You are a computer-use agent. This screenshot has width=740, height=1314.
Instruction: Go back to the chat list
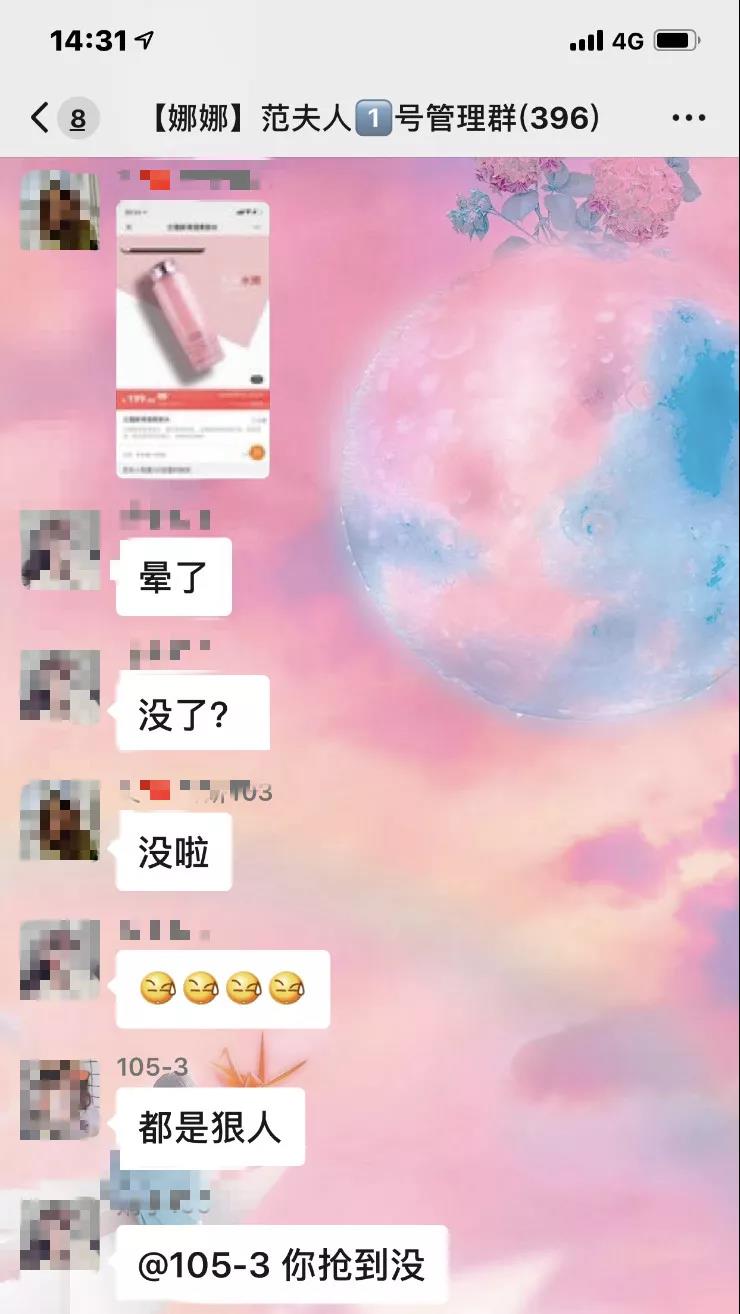coord(40,119)
